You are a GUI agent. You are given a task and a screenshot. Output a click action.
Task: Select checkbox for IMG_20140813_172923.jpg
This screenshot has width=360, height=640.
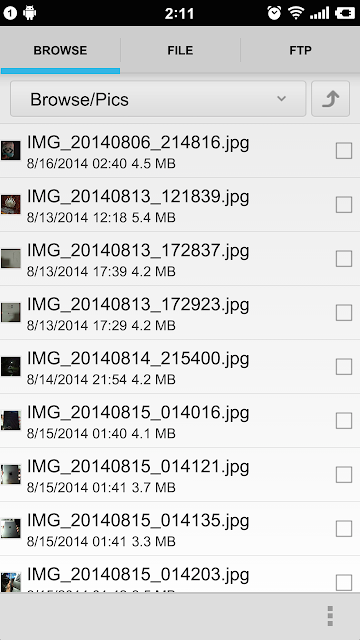[x=344, y=313]
